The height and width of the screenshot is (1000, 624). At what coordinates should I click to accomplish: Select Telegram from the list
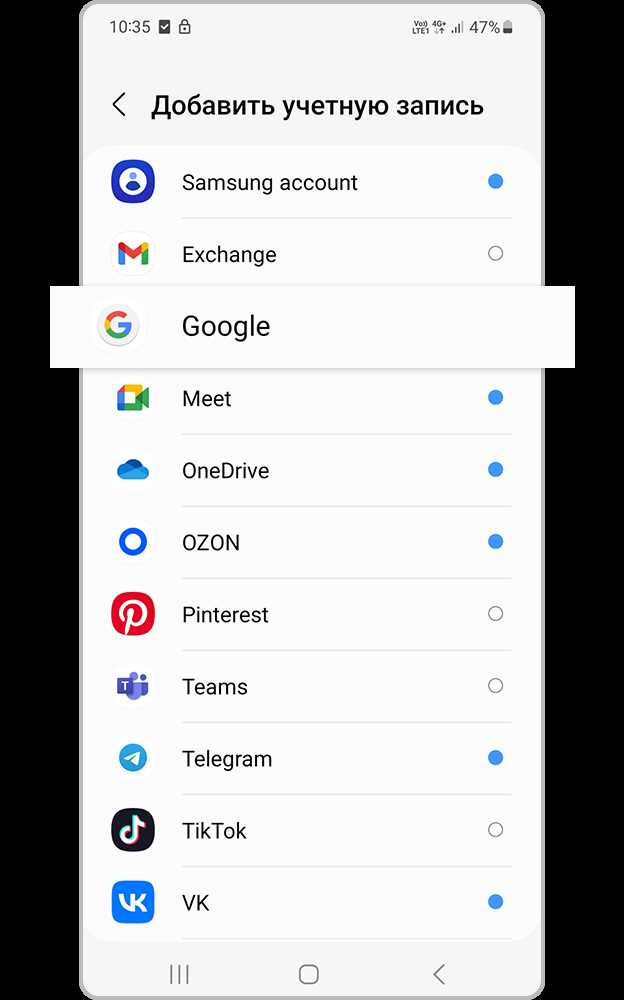coord(312,759)
